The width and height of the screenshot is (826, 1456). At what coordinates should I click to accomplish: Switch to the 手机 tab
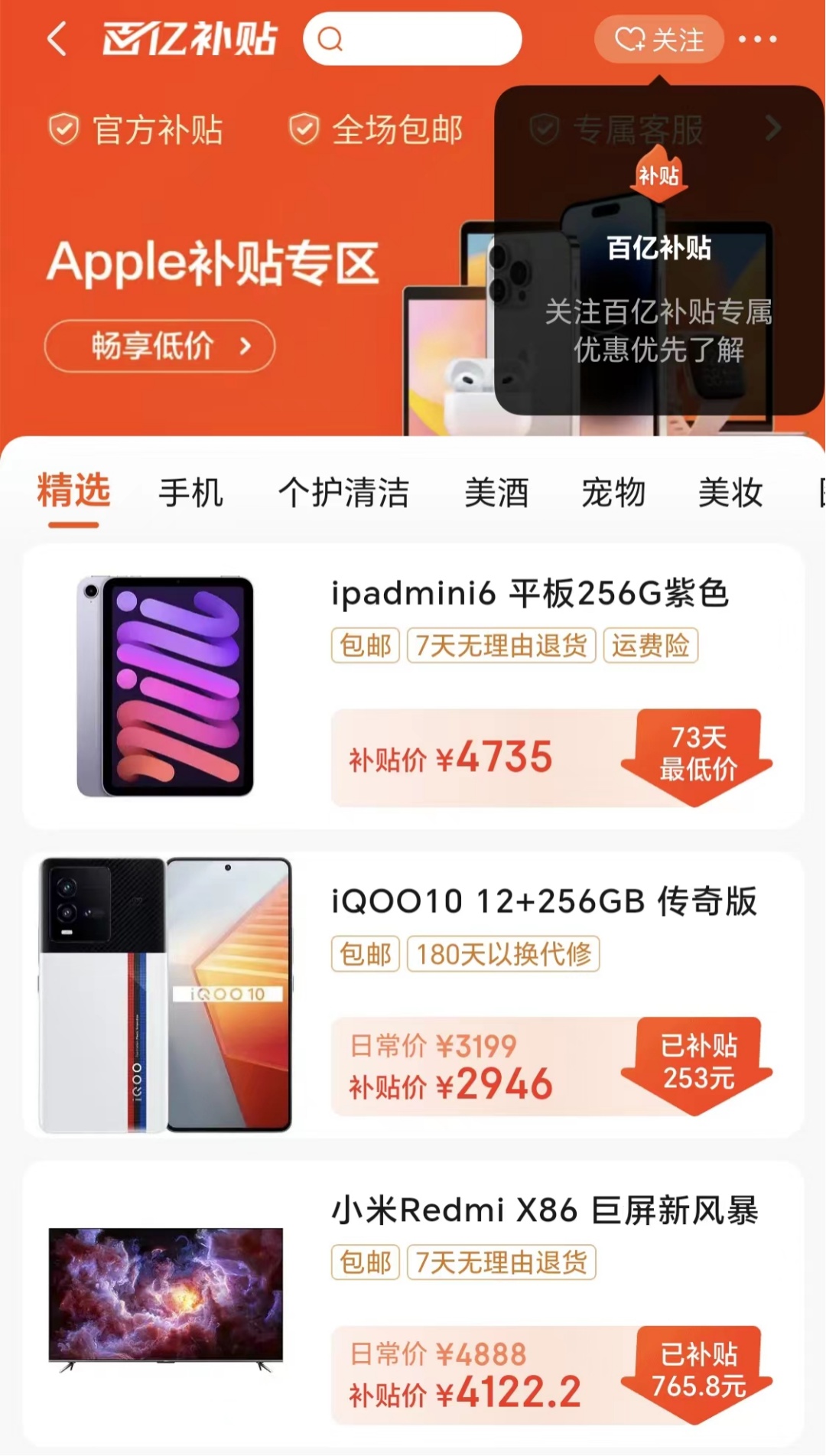pyautogui.click(x=190, y=492)
